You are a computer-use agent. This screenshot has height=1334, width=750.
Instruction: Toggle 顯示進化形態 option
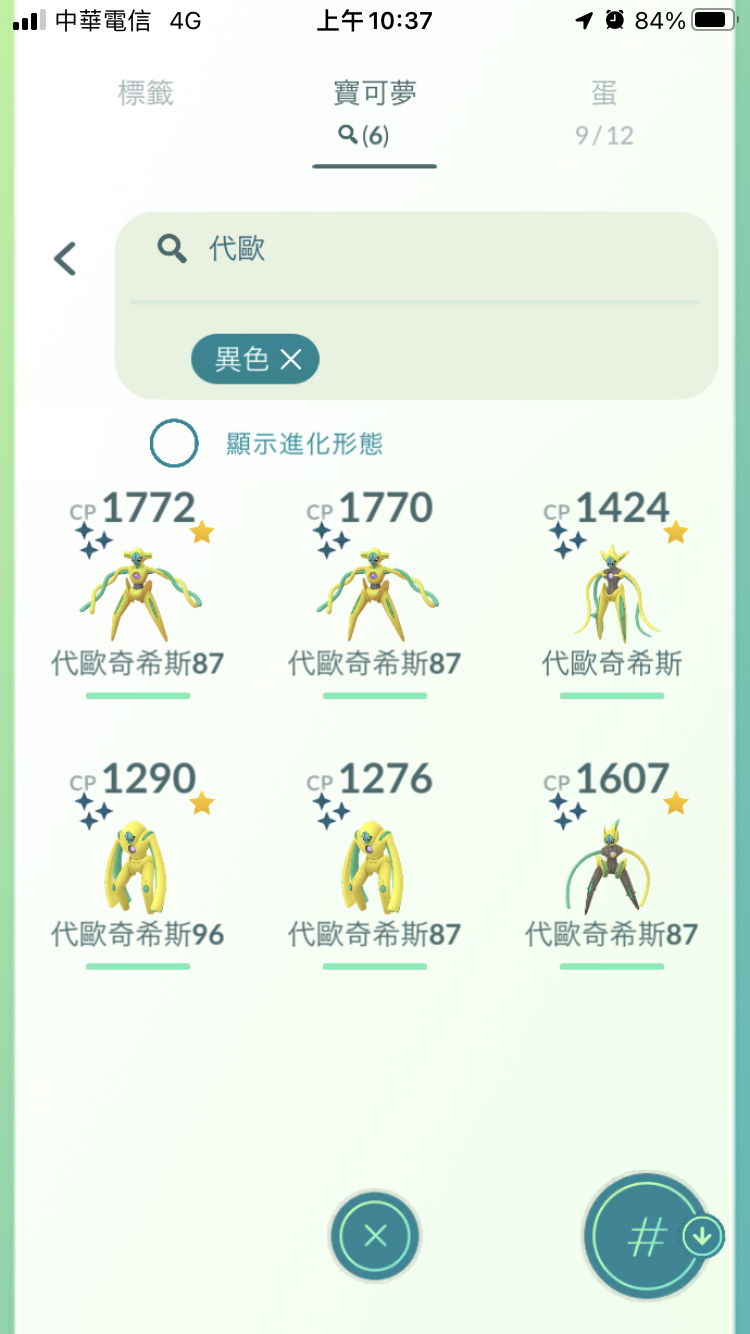coord(174,444)
